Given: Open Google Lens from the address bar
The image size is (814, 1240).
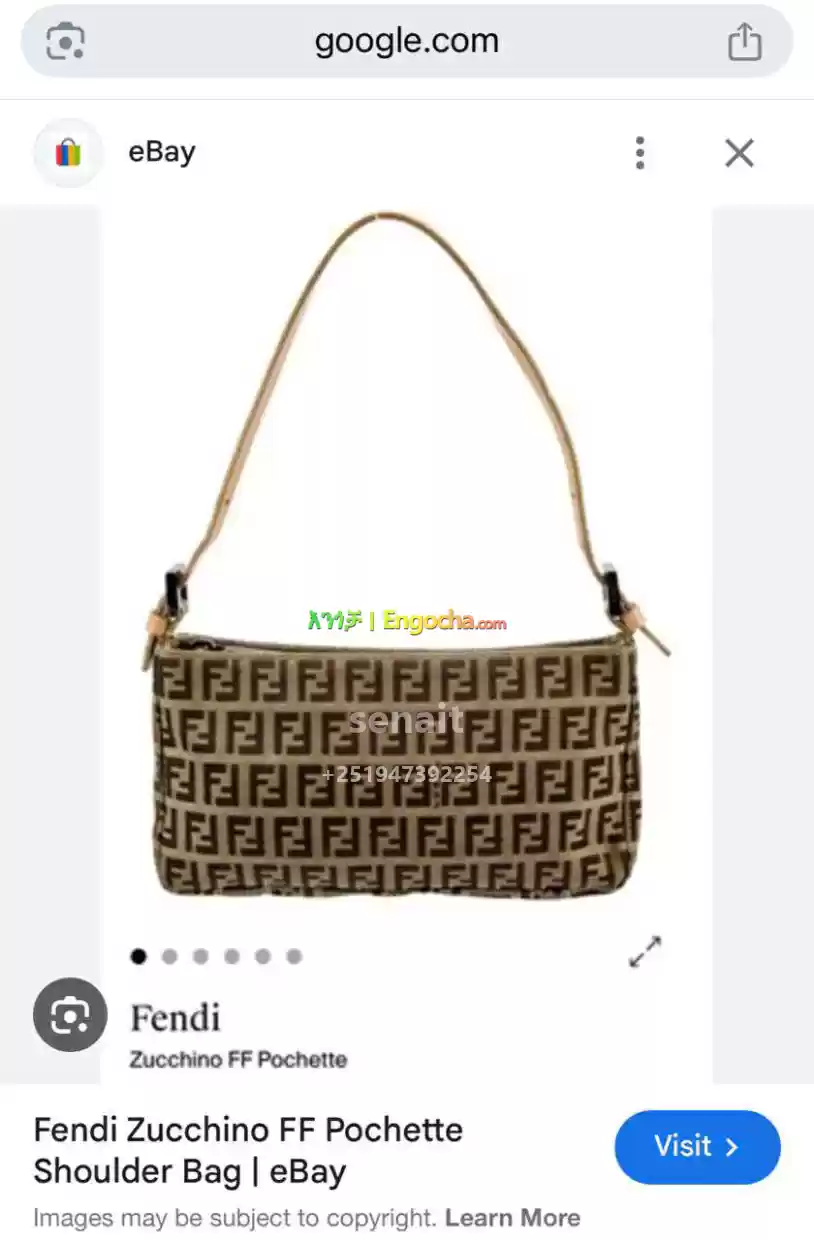Looking at the screenshot, I should click(66, 41).
